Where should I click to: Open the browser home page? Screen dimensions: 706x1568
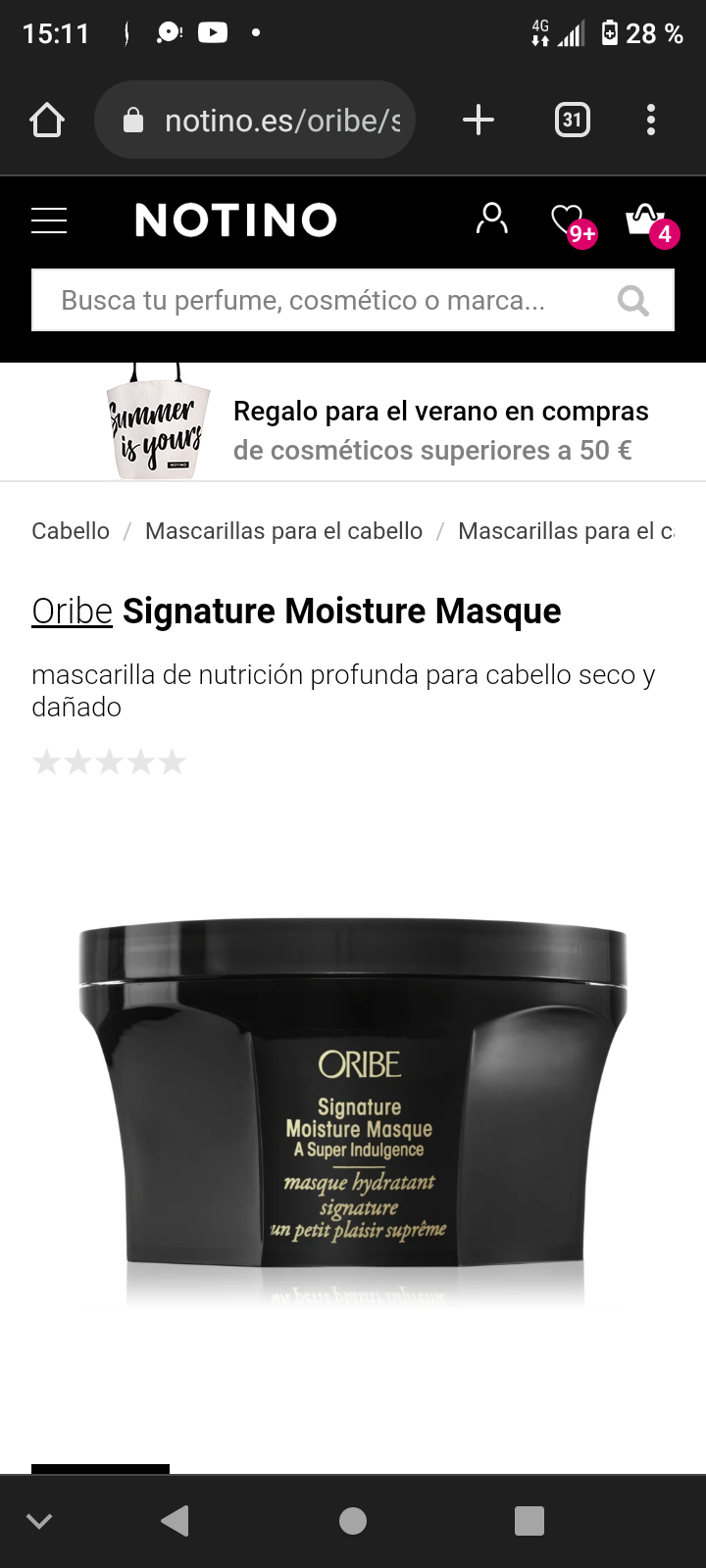pos(47,121)
